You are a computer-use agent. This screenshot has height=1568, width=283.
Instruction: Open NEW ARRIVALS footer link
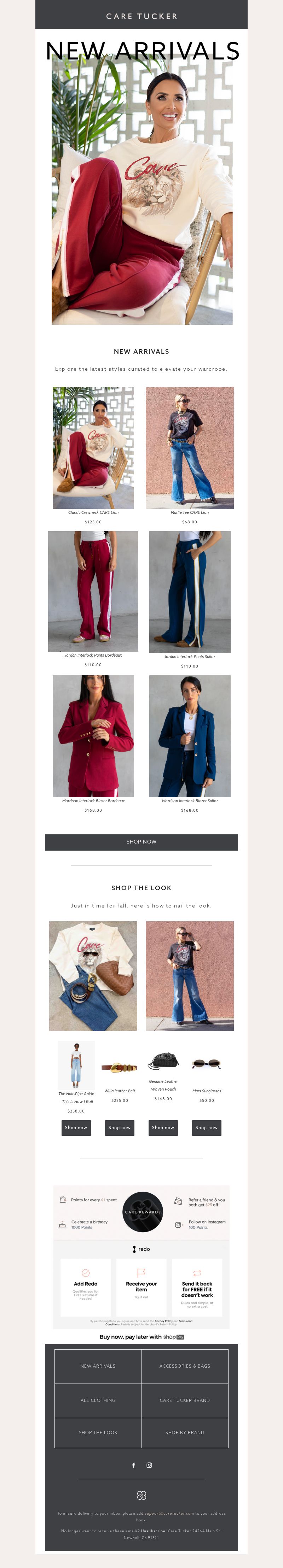pos(98,1366)
